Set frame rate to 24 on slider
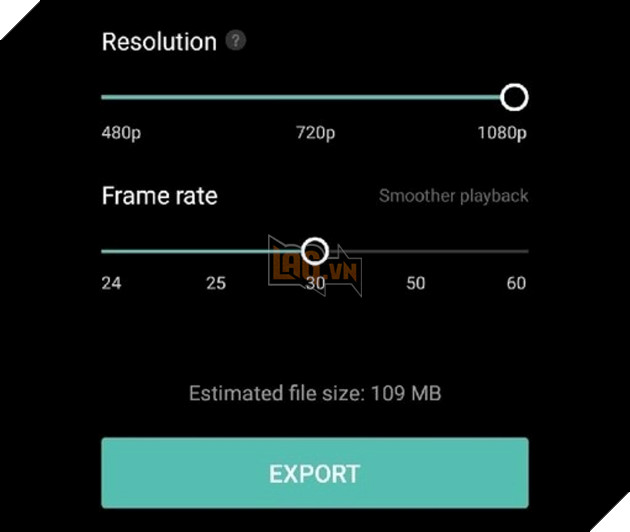The image size is (630, 532). click(x=104, y=251)
